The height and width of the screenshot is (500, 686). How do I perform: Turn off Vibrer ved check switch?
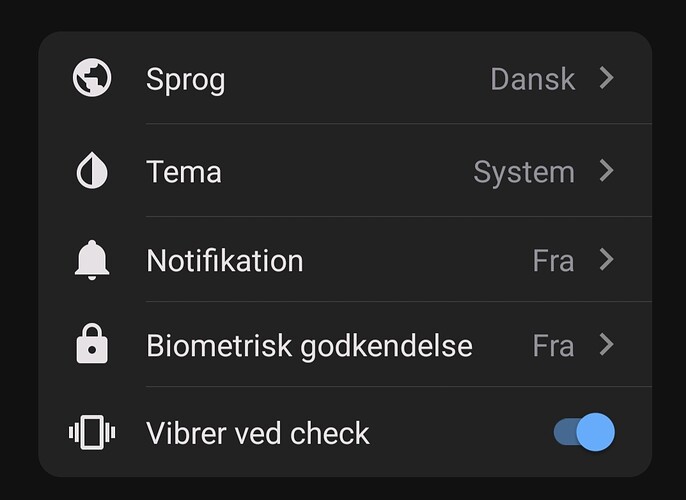(x=584, y=433)
